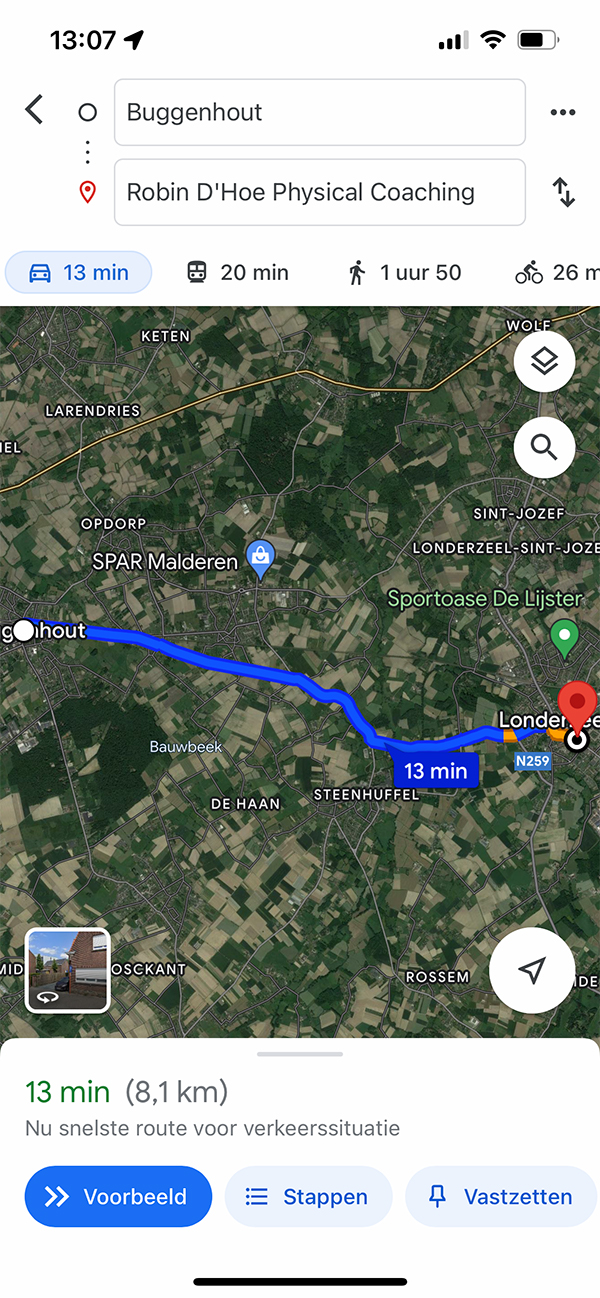Pin the route with Vastzetten
Image resolution: width=600 pixels, height=1298 pixels.
point(501,1196)
